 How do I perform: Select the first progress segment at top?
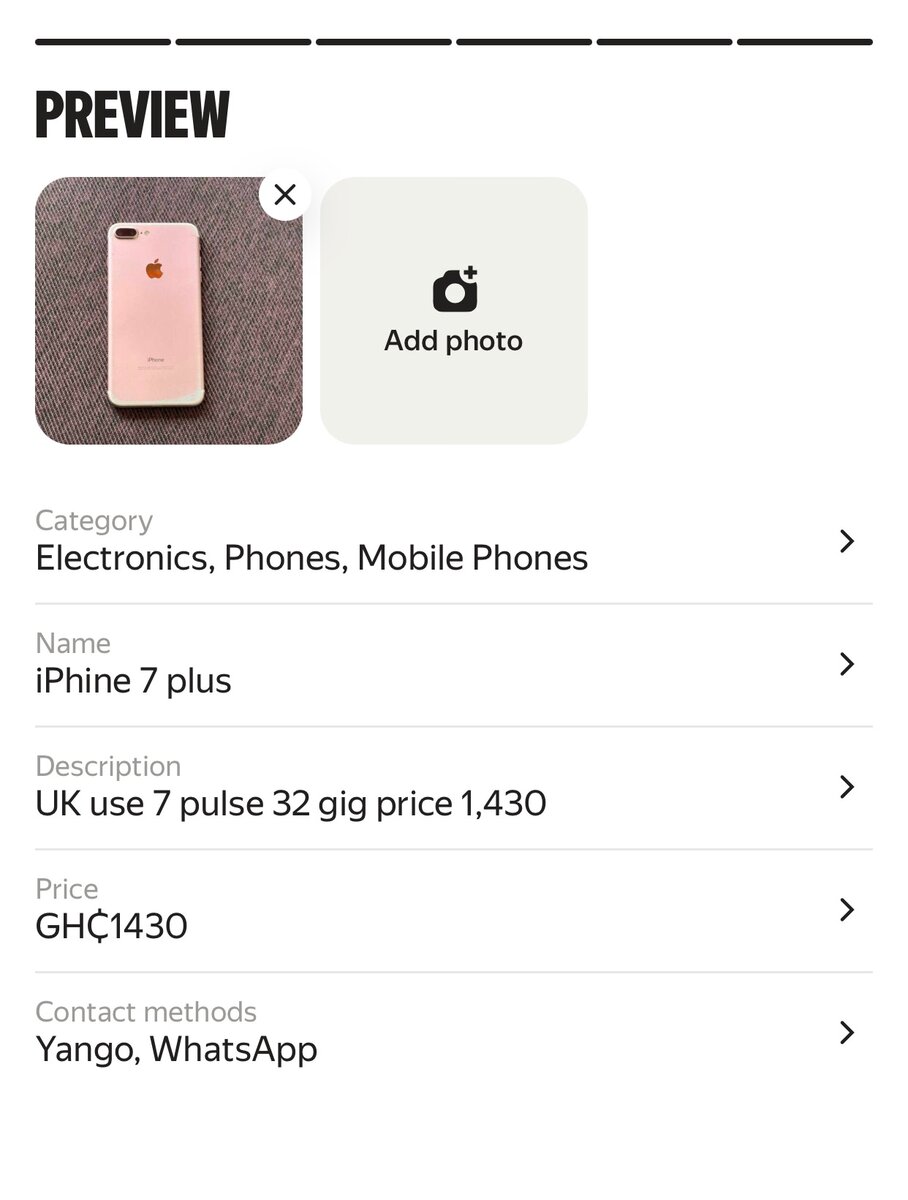coord(102,42)
